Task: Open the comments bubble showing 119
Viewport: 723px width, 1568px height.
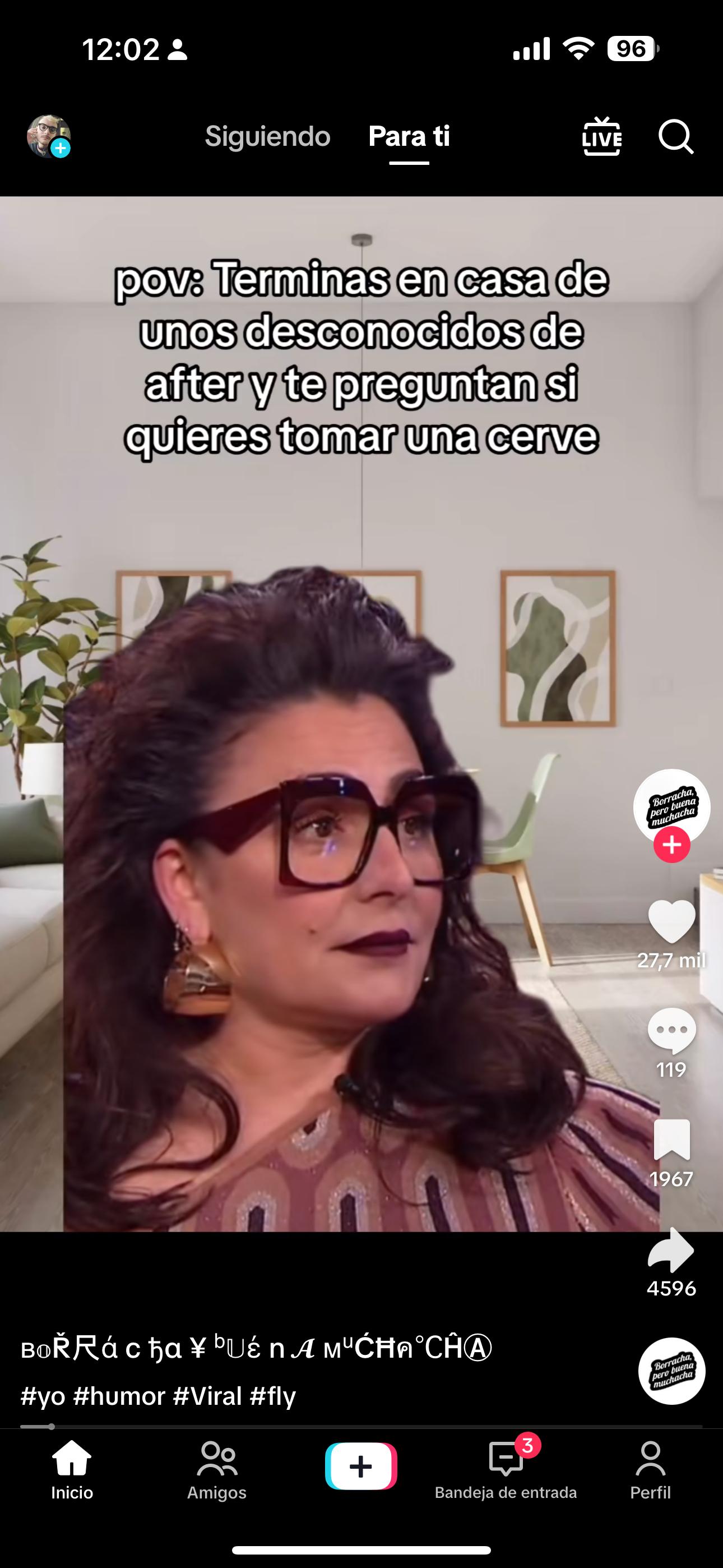Action: pyautogui.click(x=671, y=1030)
